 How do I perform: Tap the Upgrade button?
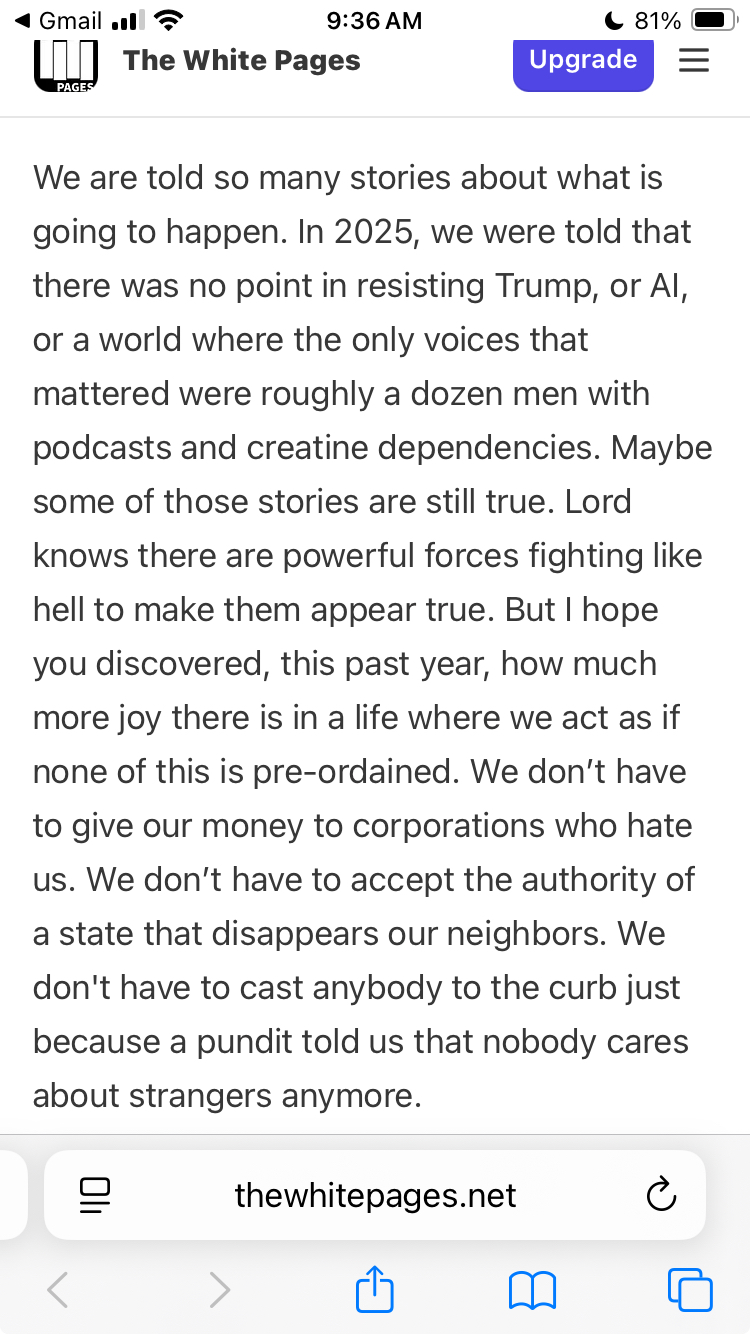(583, 61)
